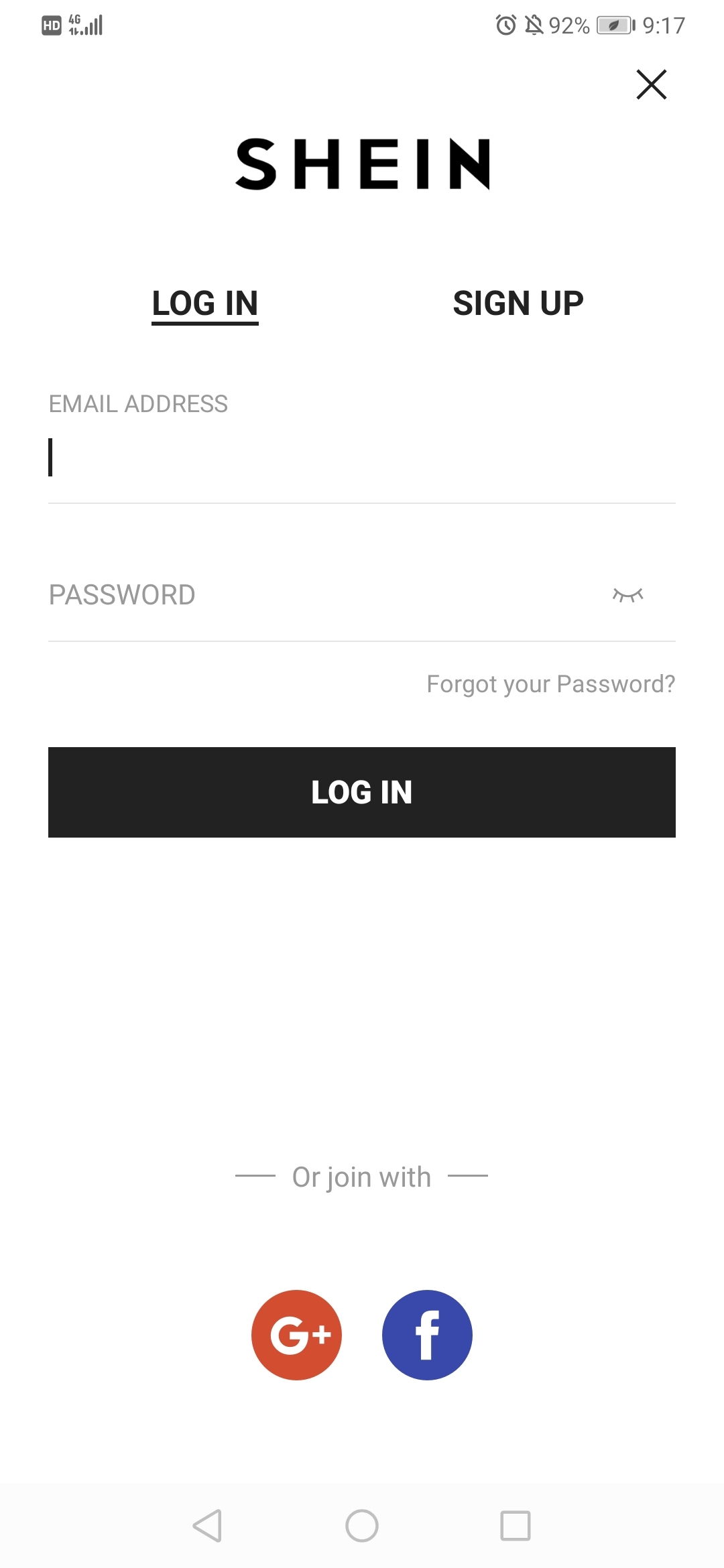The height and width of the screenshot is (1568, 724).
Task: Tap the black LOG IN button
Action: [x=362, y=792]
